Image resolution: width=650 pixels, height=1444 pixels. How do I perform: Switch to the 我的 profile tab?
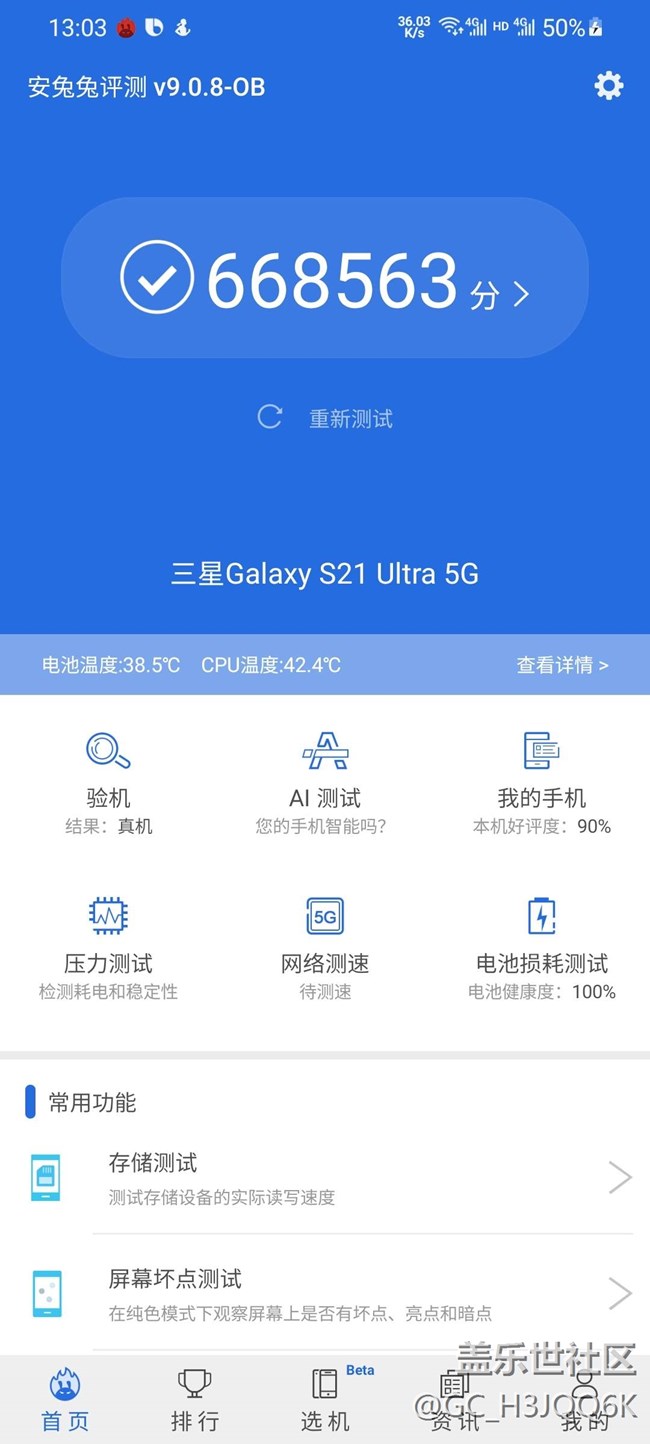pyautogui.click(x=585, y=1400)
